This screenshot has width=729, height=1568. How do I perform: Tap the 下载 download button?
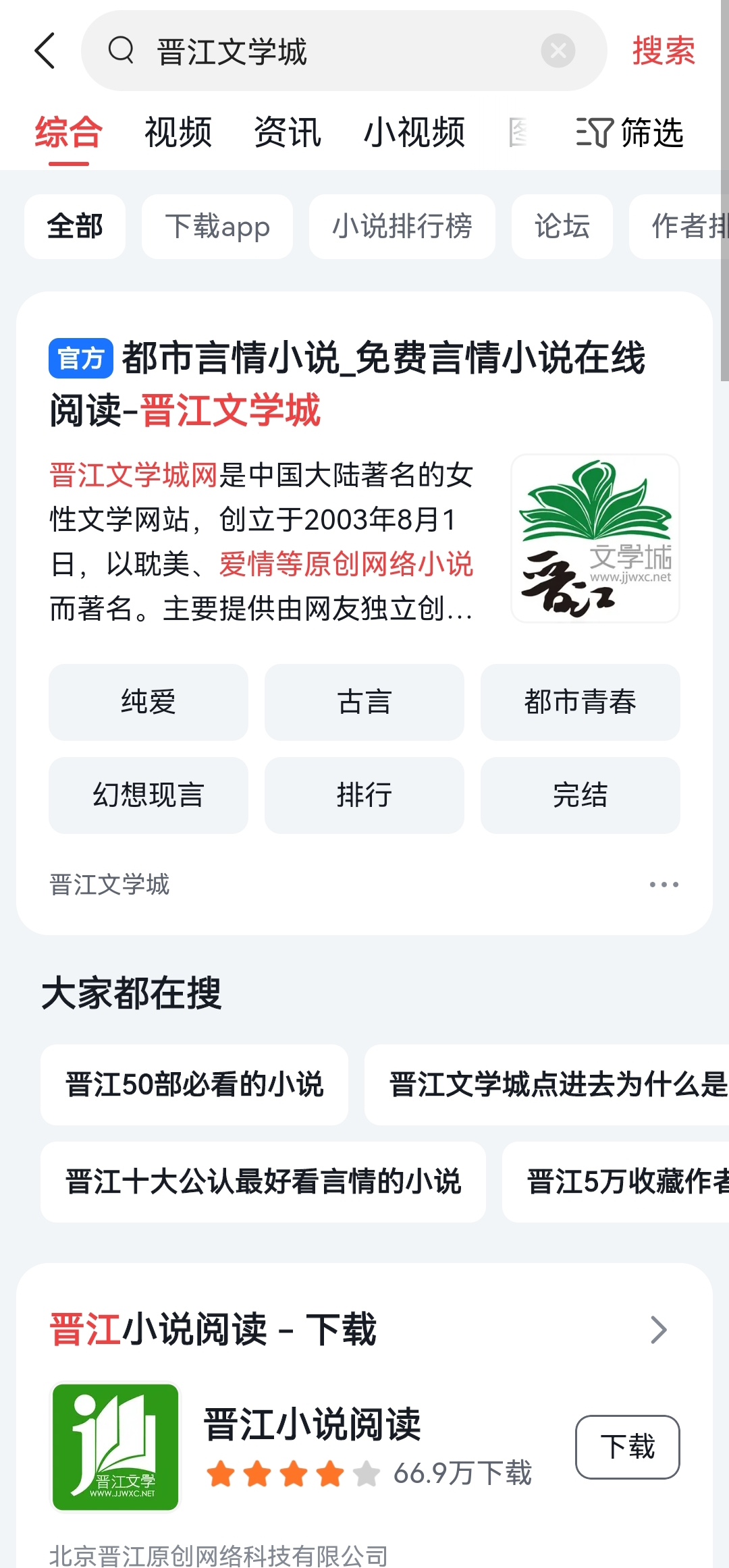627,1447
